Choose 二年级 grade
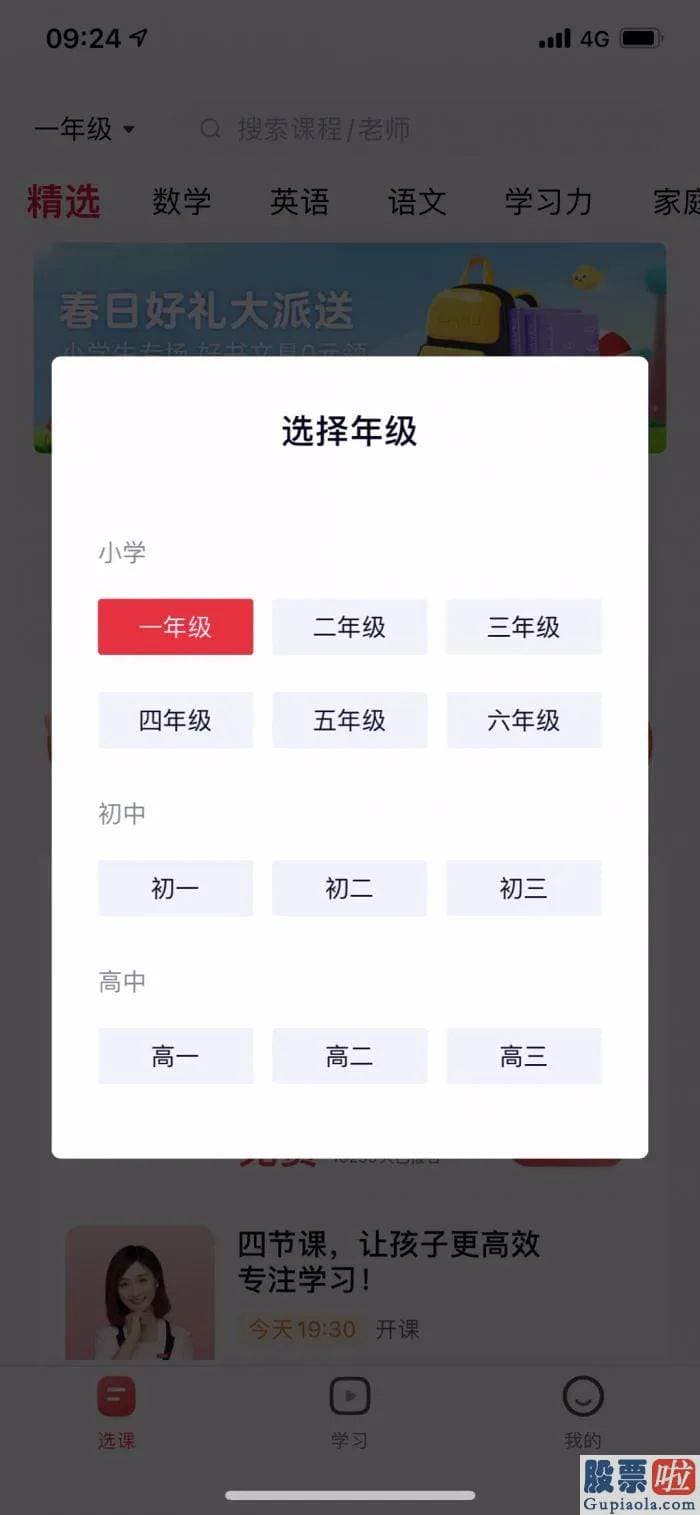The height and width of the screenshot is (1515, 700). coord(349,627)
